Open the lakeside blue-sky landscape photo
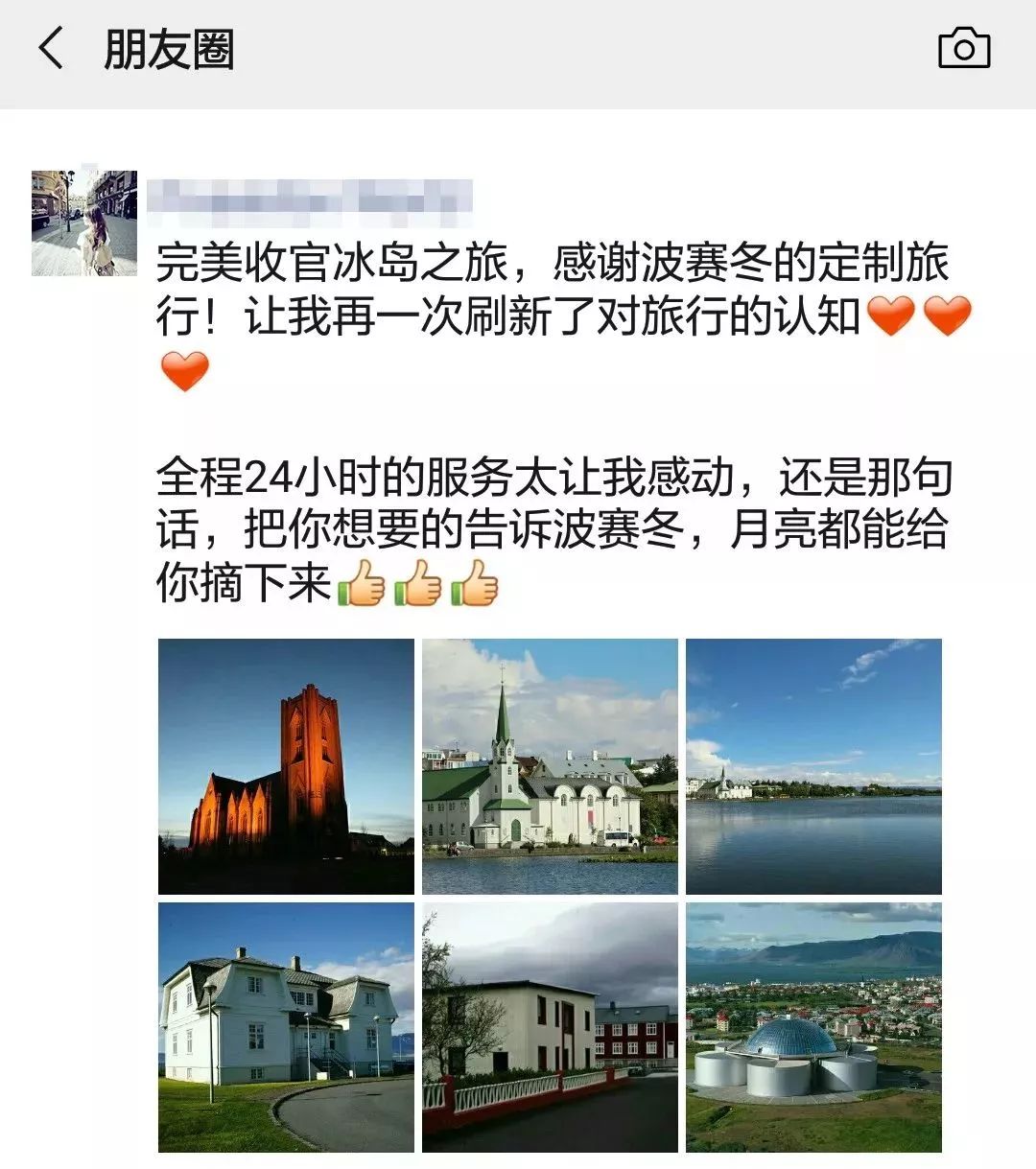The width and height of the screenshot is (1036, 1169). point(812,767)
